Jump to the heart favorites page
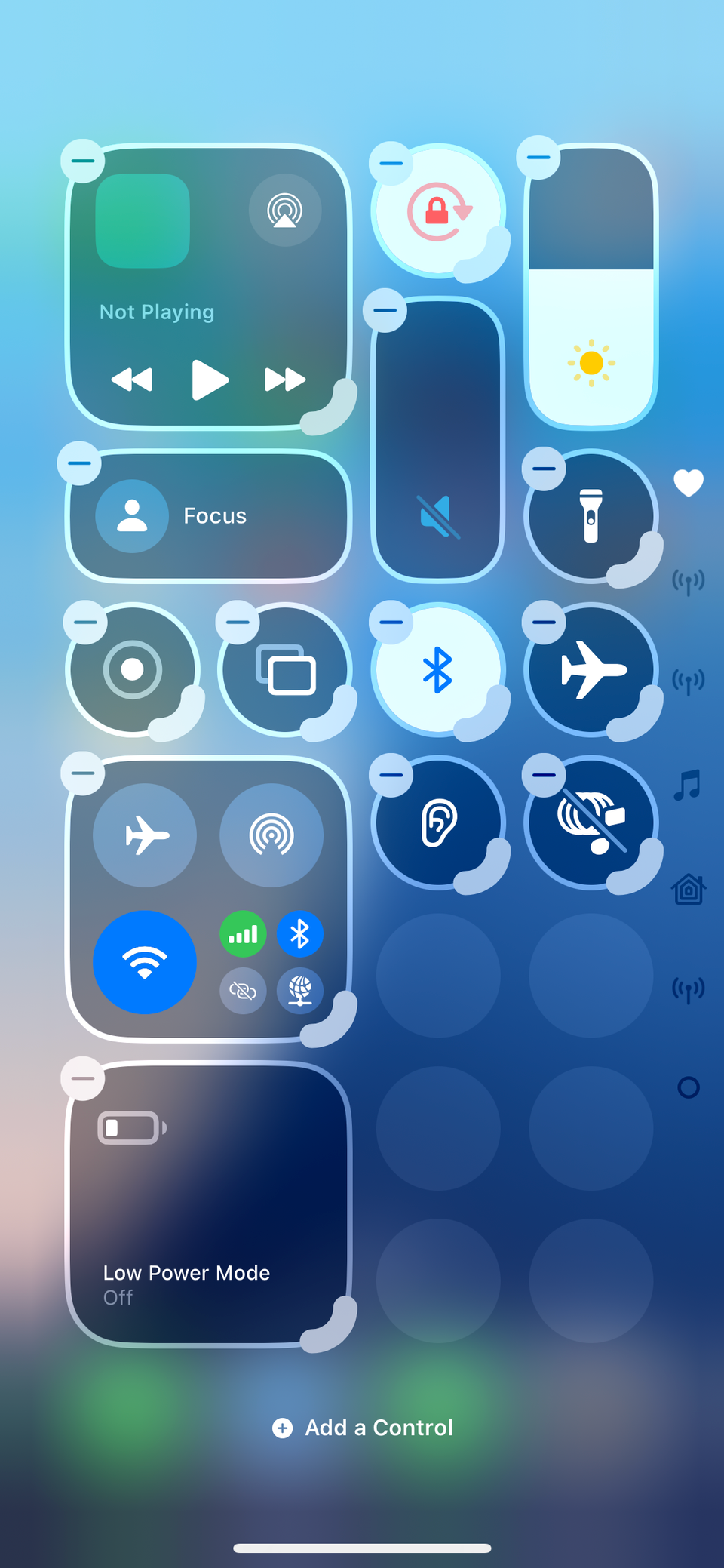The image size is (724, 1568). coord(689,483)
